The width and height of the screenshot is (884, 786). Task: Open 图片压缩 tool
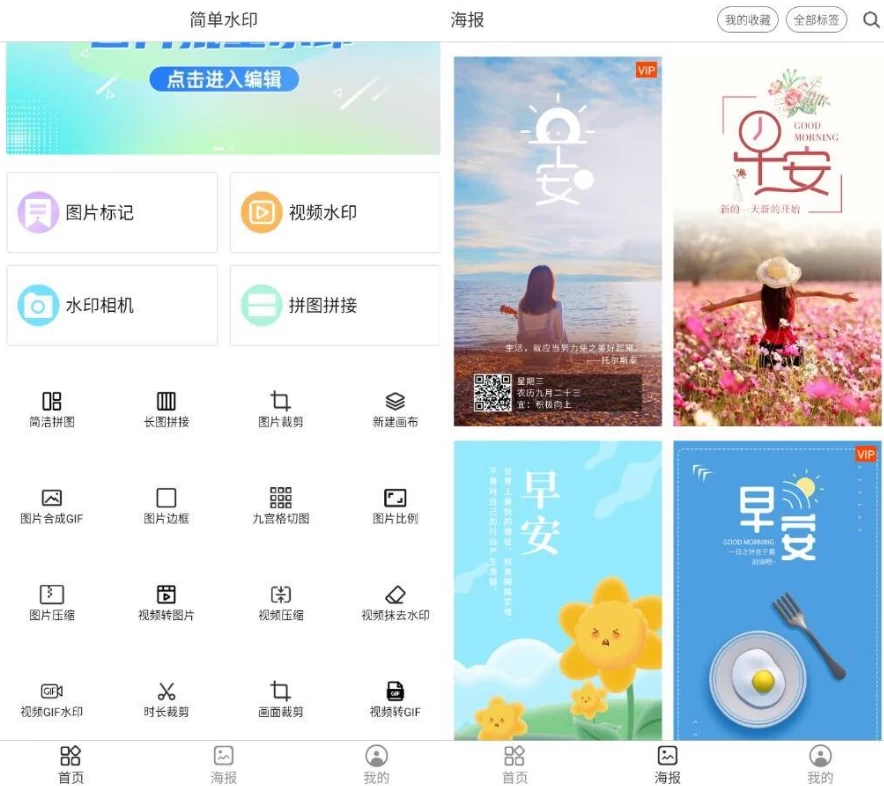click(x=52, y=603)
